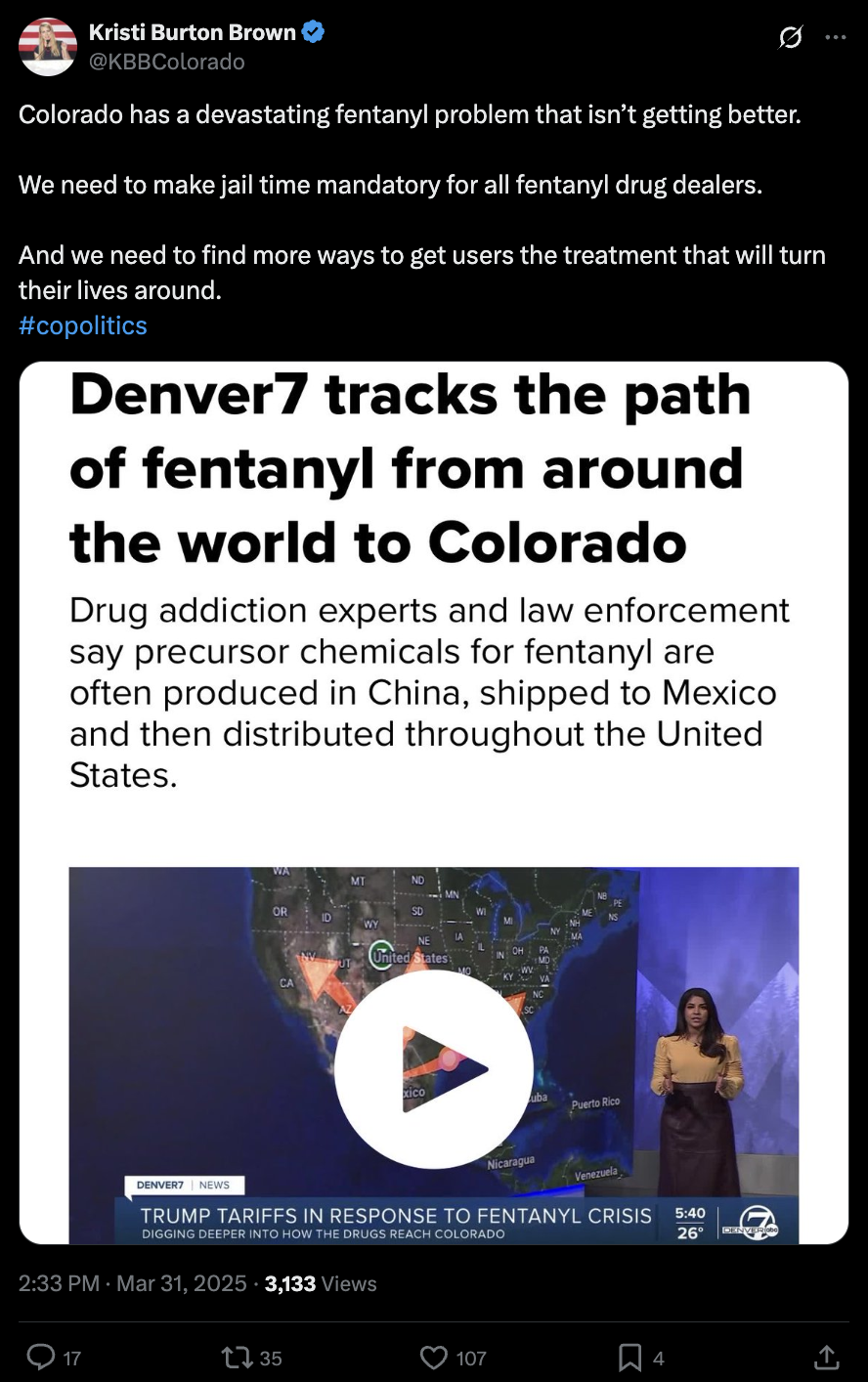The width and height of the screenshot is (868, 1382).
Task: Tap the Grok icon on the post
Action: pyautogui.click(x=790, y=38)
